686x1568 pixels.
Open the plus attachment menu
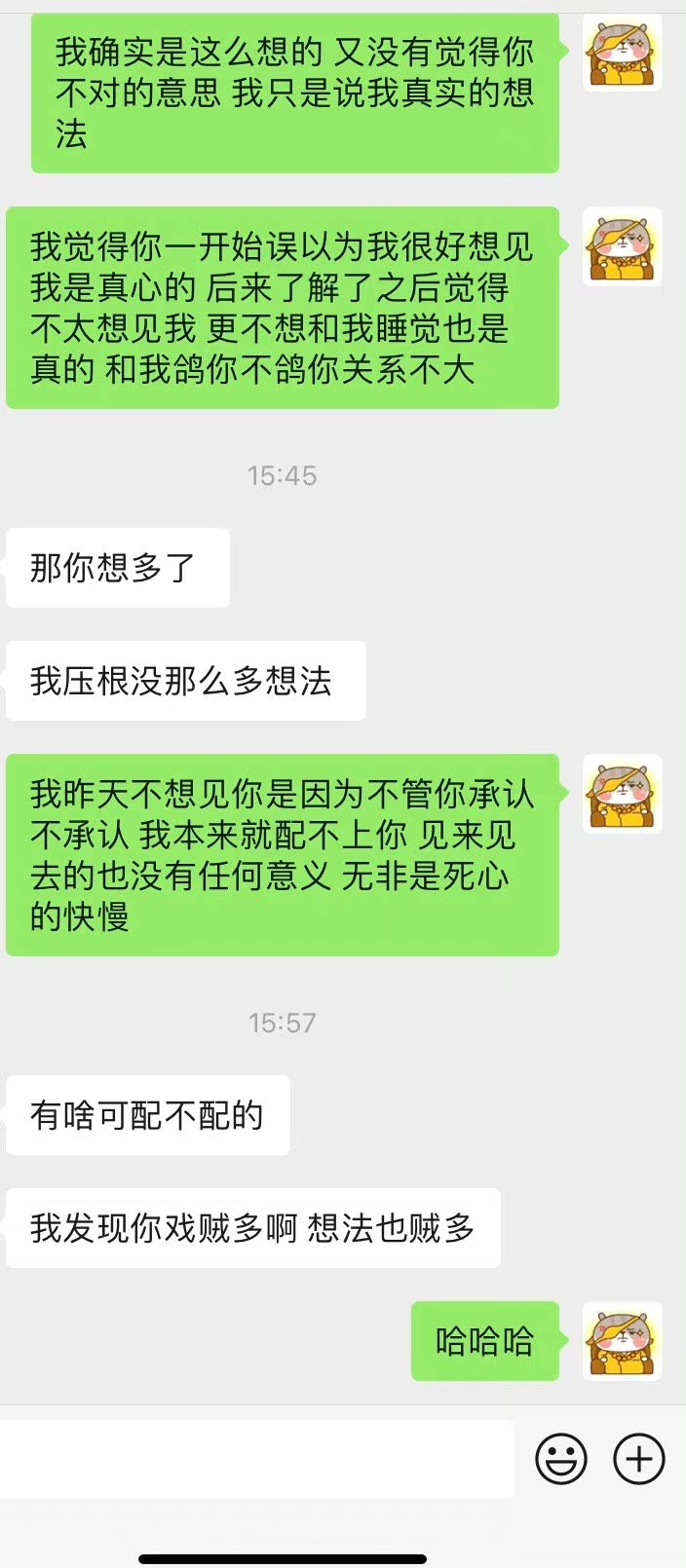(x=638, y=1459)
